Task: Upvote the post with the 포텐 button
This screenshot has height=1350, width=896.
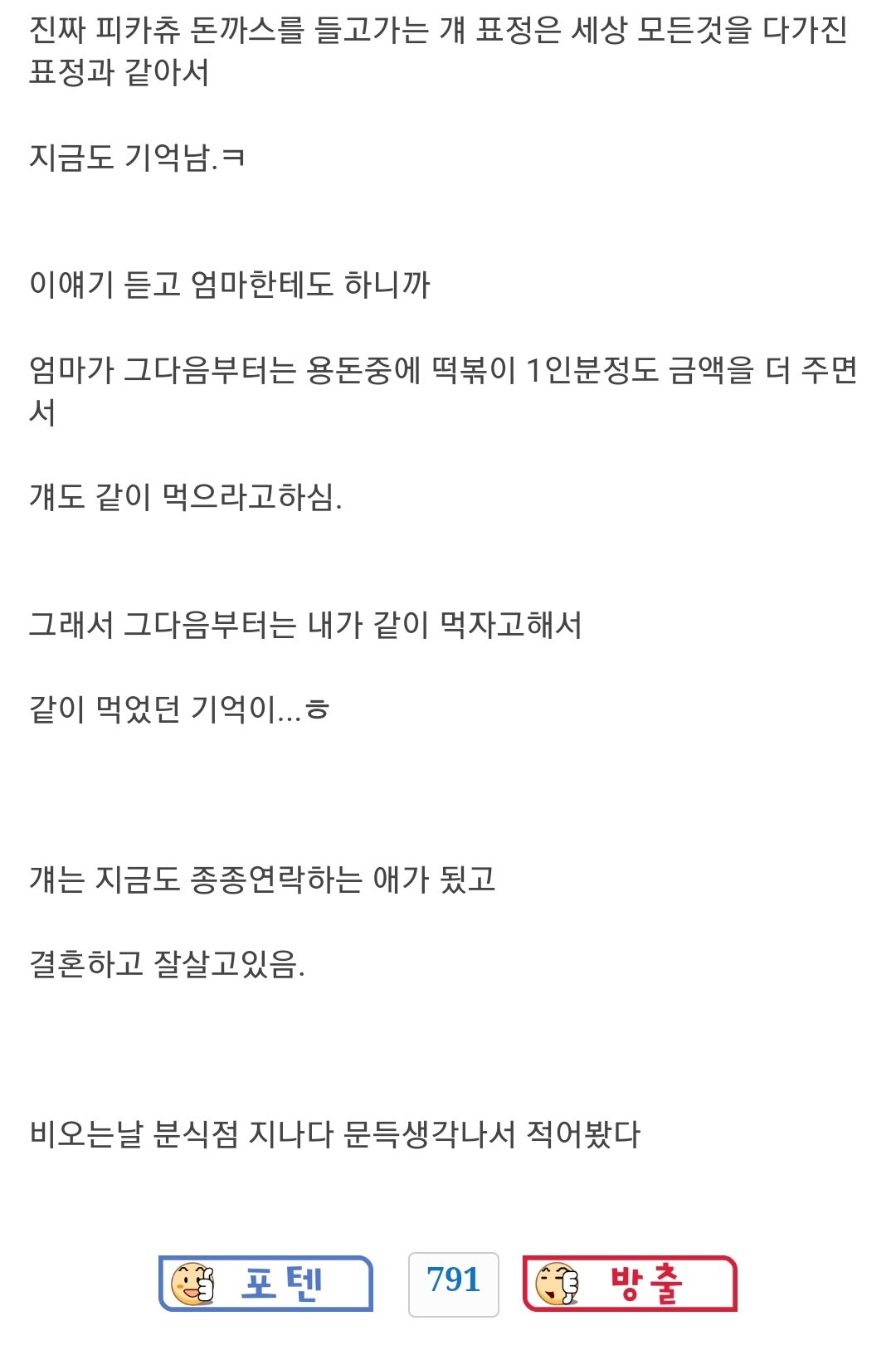Action: (x=265, y=1284)
